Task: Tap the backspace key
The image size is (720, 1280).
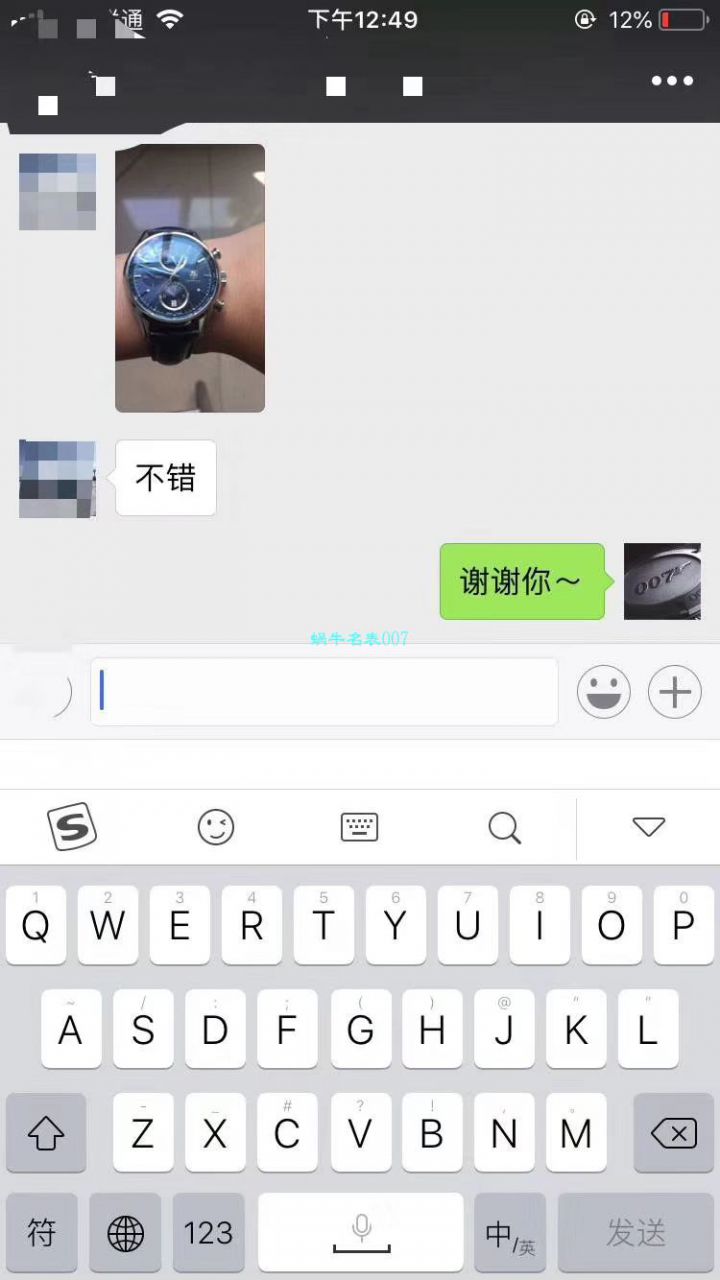Action: click(673, 1133)
